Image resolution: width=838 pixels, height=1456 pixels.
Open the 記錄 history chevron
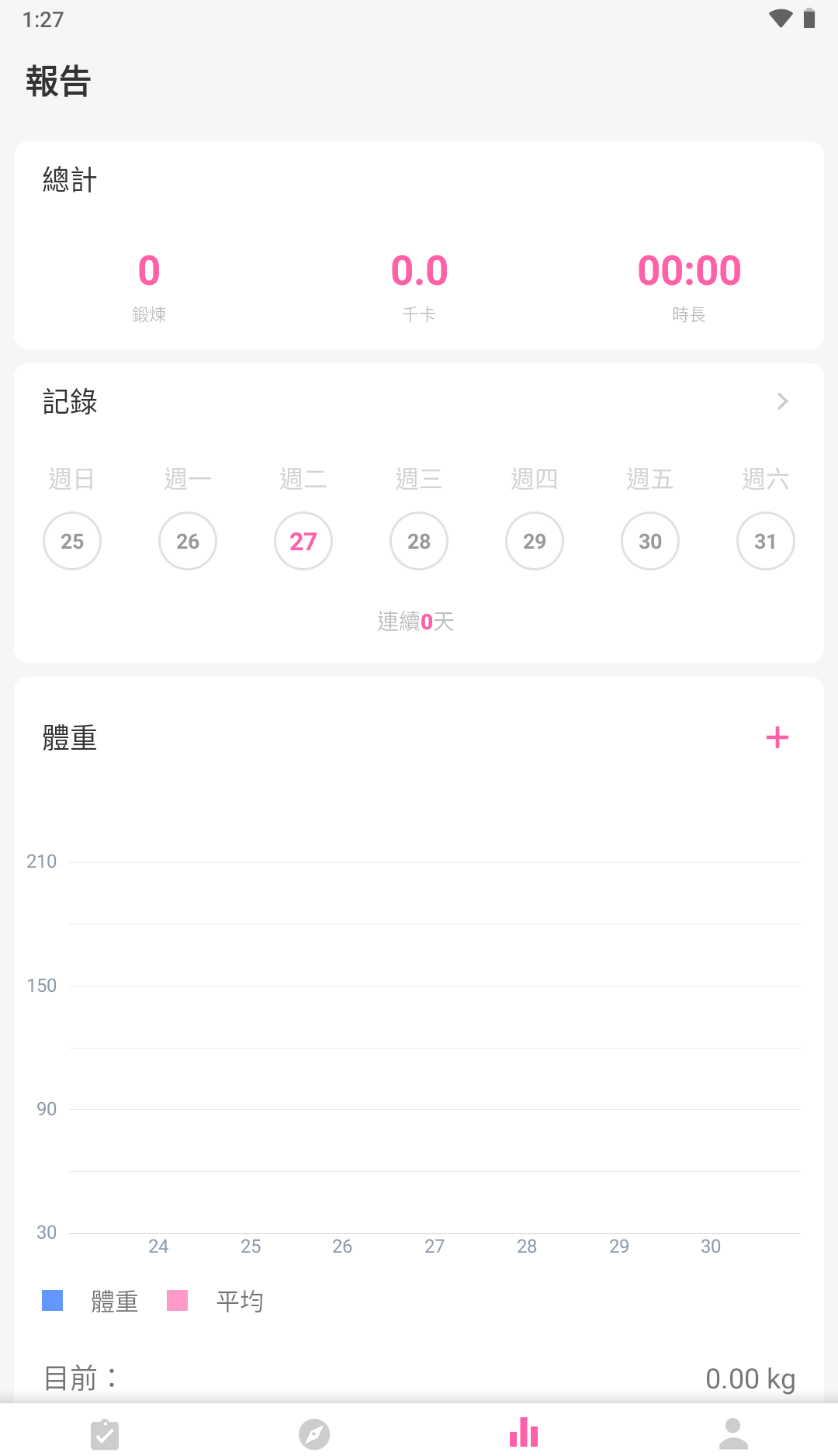(x=782, y=401)
